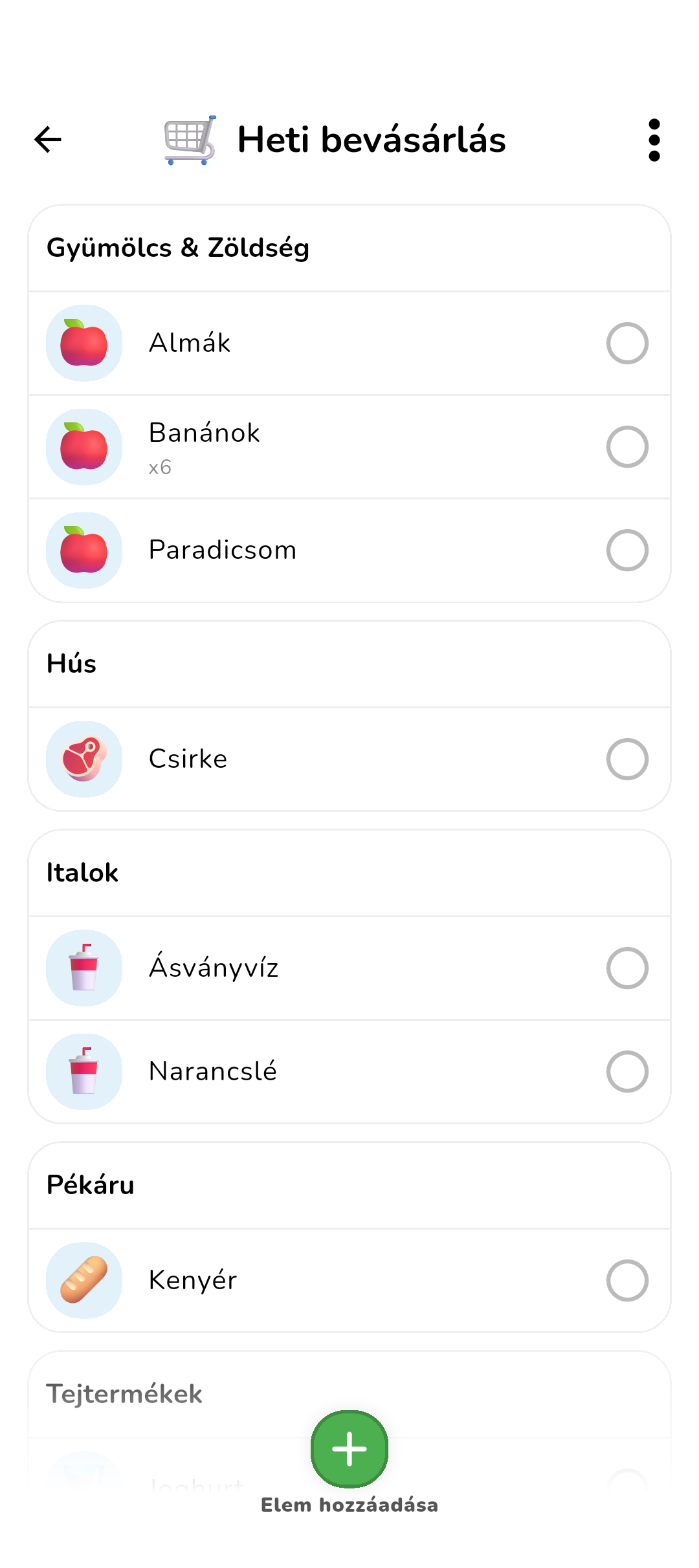This screenshot has width=699, height=1568.
Task: Check off Almák from the list
Action: coord(627,343)
